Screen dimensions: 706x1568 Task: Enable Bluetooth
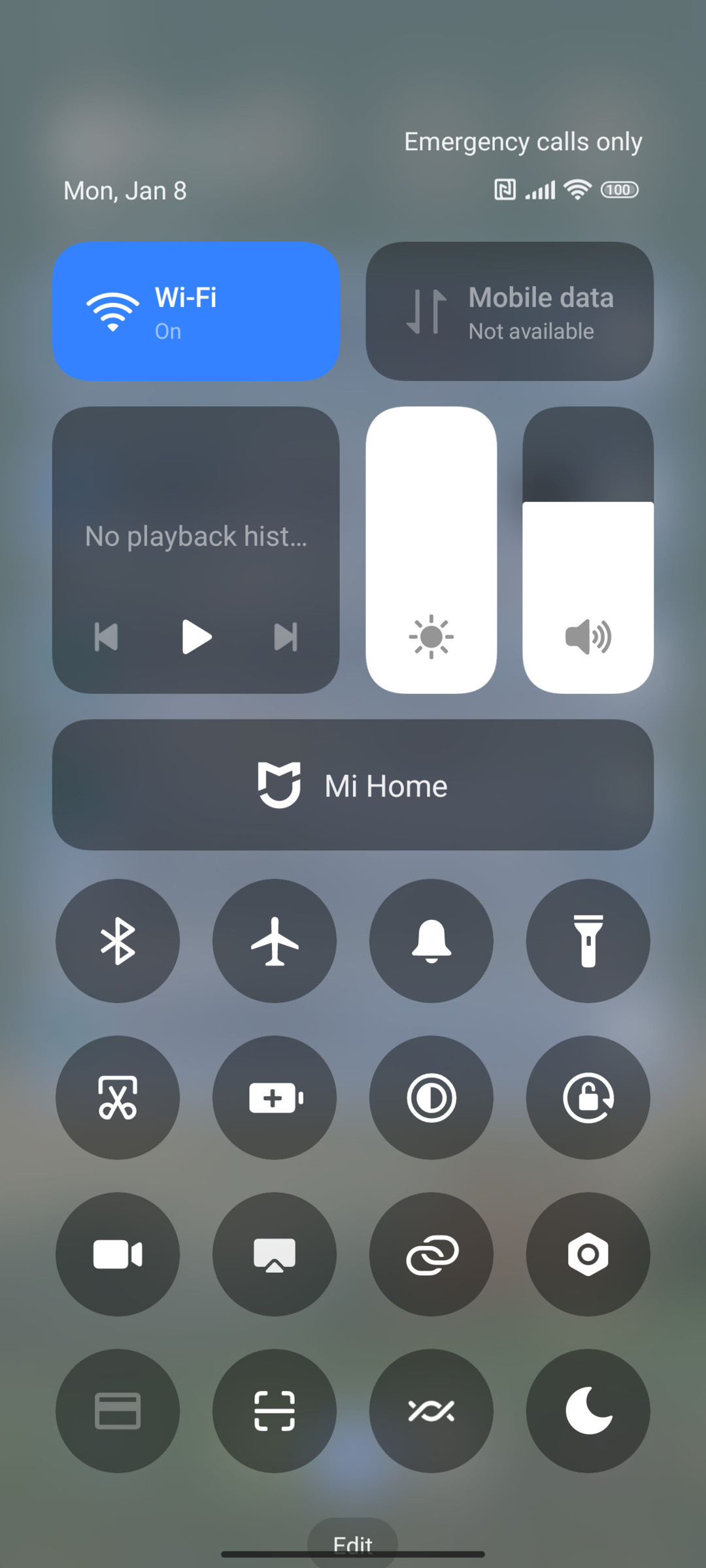pyautogui.click(x=118, y=941)
